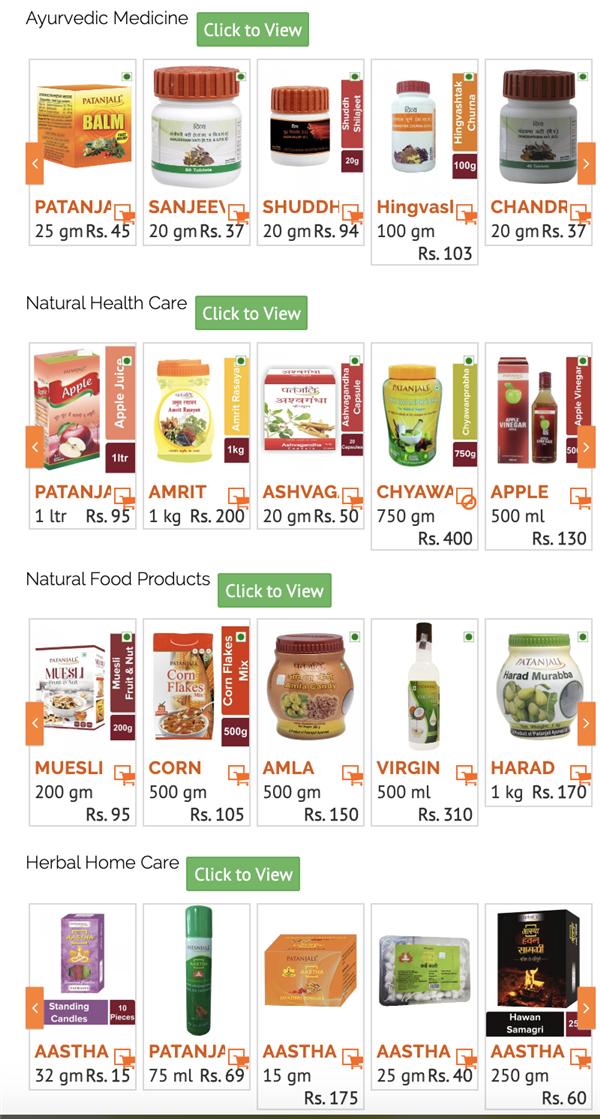Click to View Natural Food Products category
The height and width of the screenshot is (1119, 600).
click(x=275, y=591)
